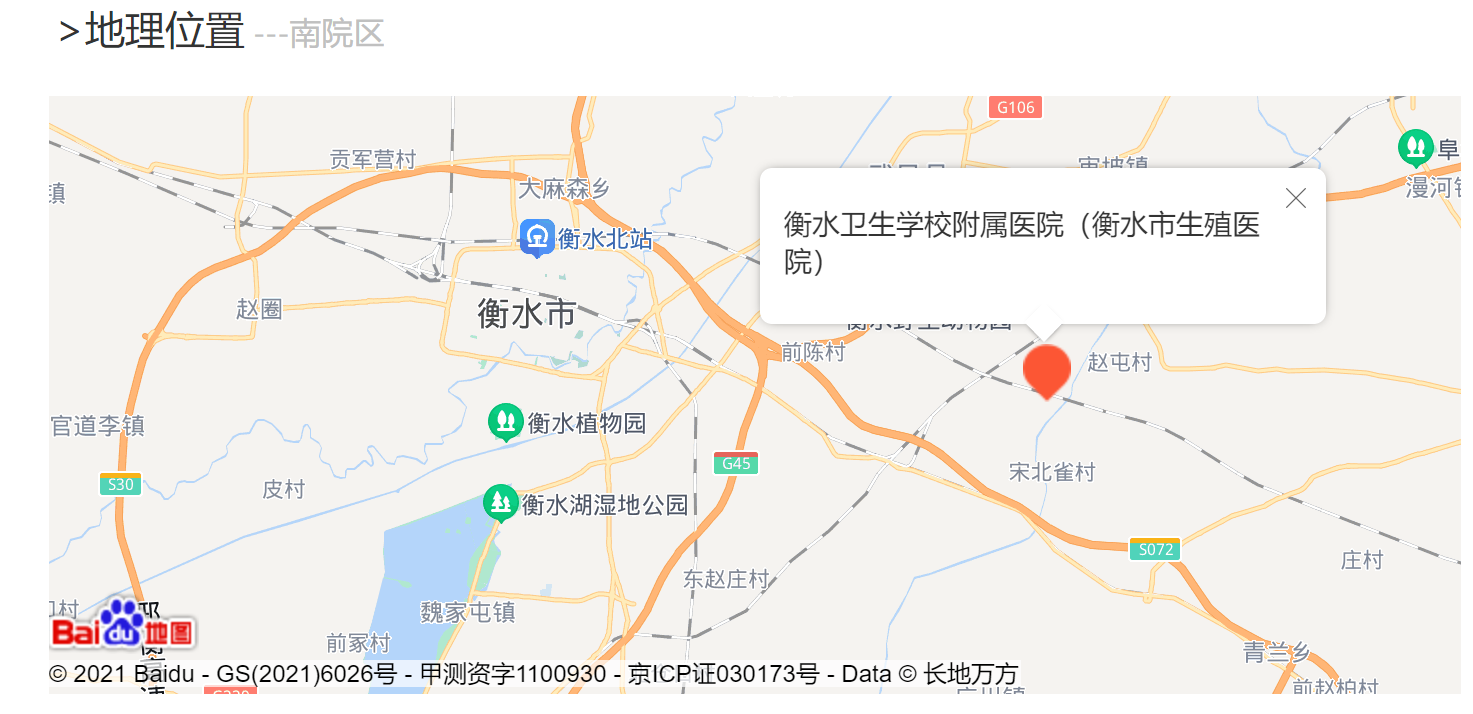Close the hospital info popup

click(x=1295, y=198)
